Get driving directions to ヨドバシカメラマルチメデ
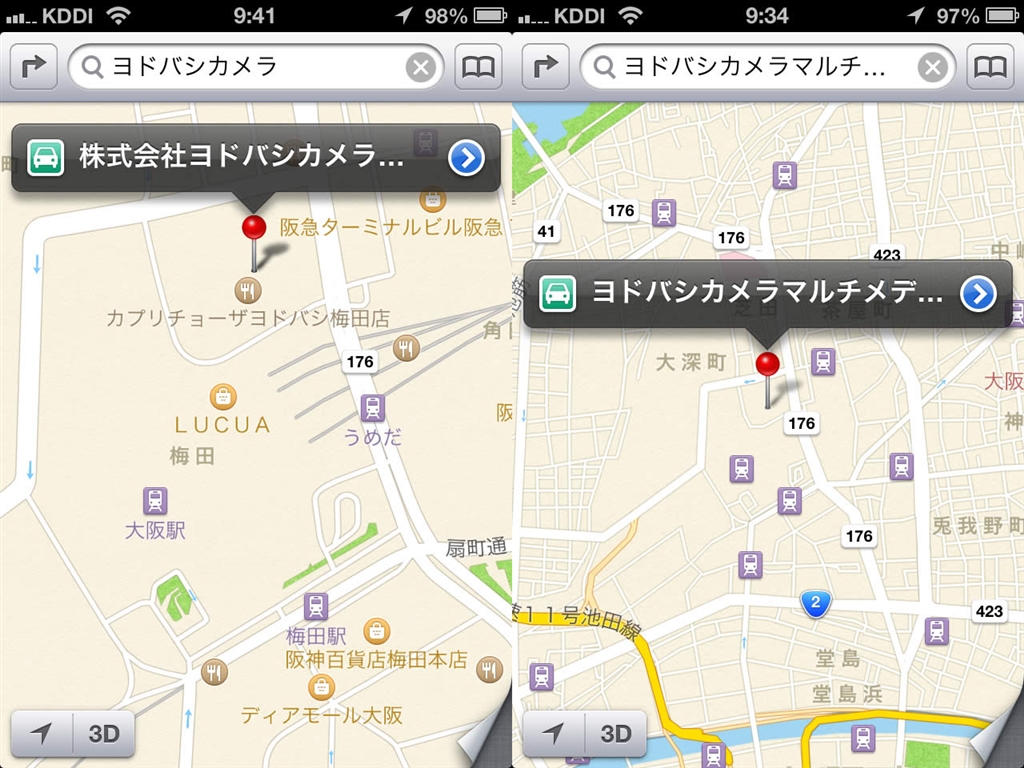The height and width of the screenshot is (768, 1024). pos(558,294)
